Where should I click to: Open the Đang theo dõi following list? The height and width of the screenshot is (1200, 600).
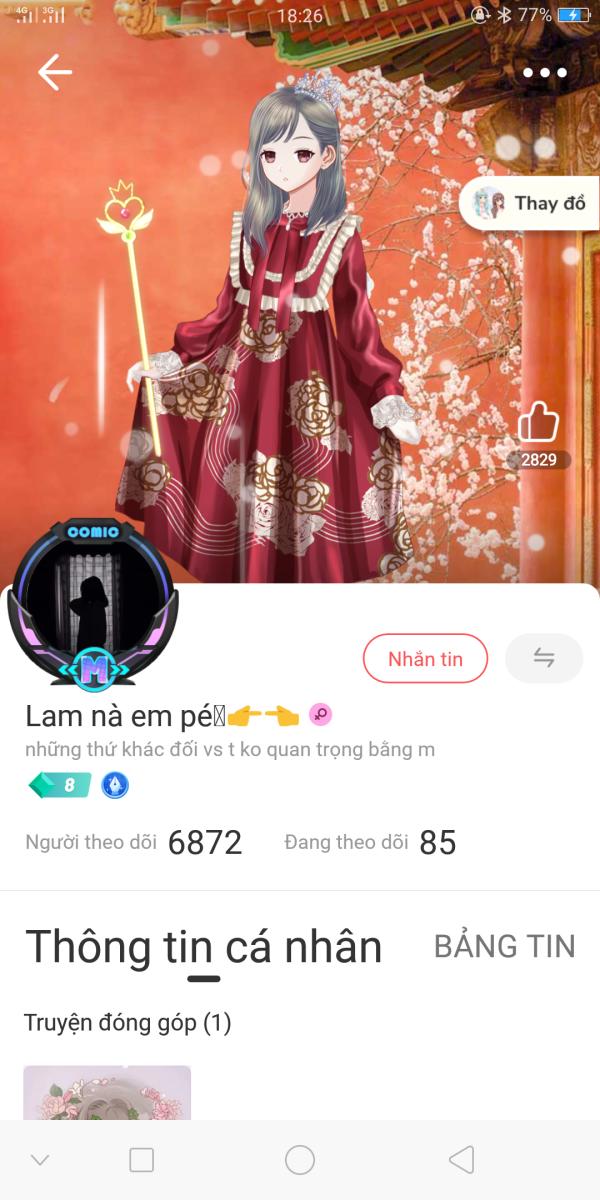pyautogui.click(x=370, y=842)
